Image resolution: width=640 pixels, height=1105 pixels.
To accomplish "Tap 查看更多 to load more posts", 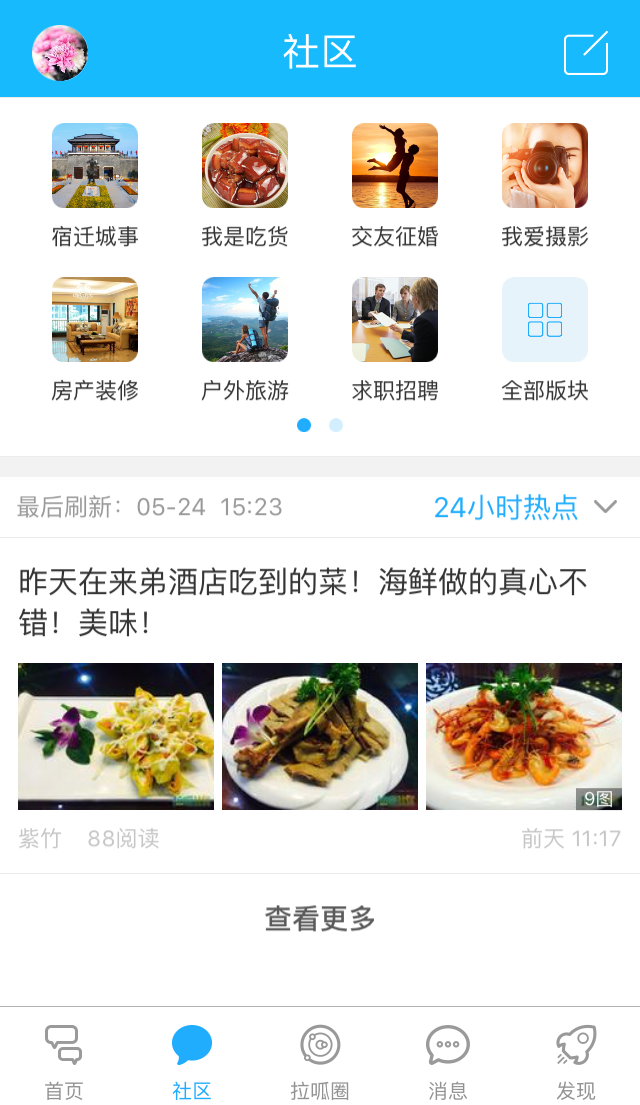I will 320,918.
